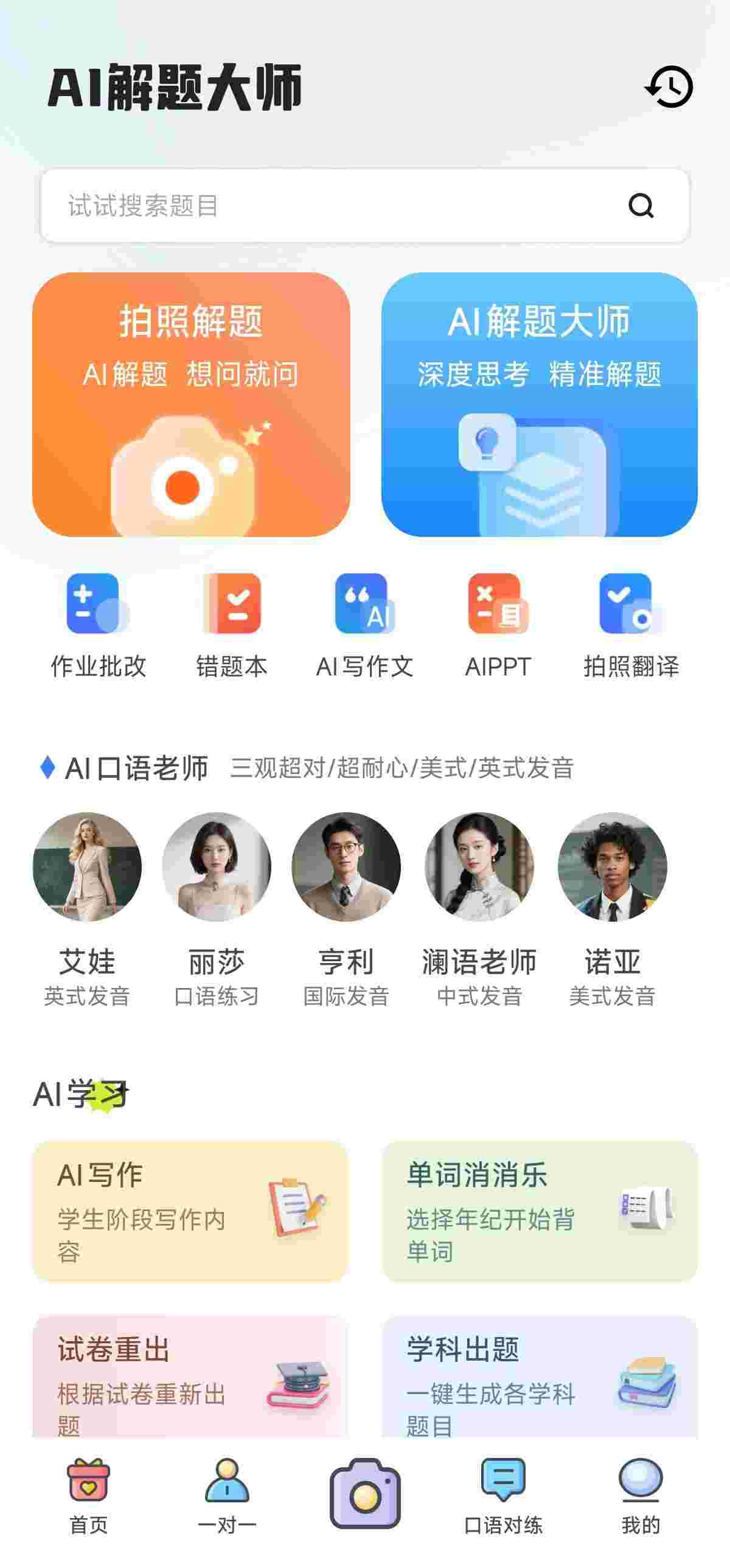The height and width of the screenshot is (1568, 730).
Task: Go to the 我的 tab
Action: tap(641, 1496)
